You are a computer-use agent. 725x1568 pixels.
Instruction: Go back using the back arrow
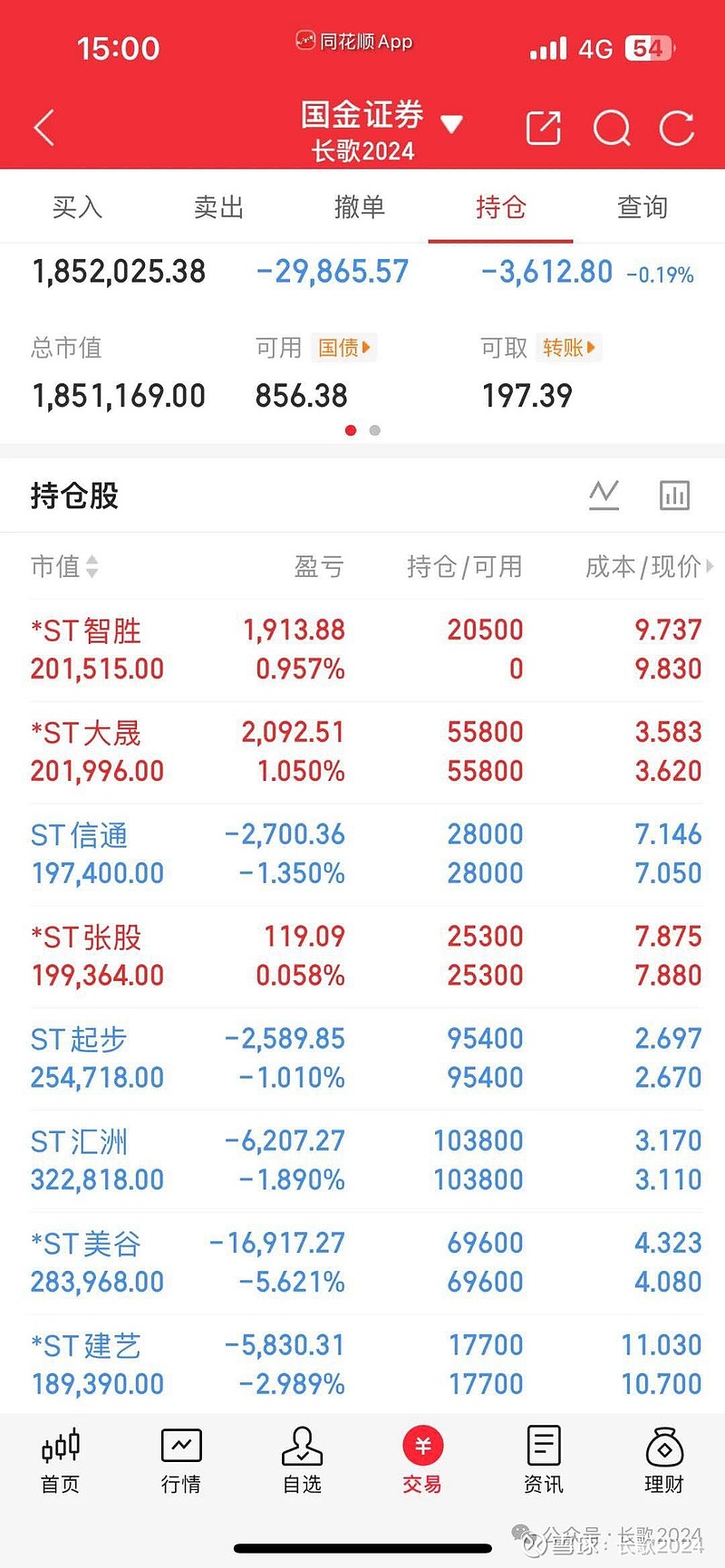(43, 128)
